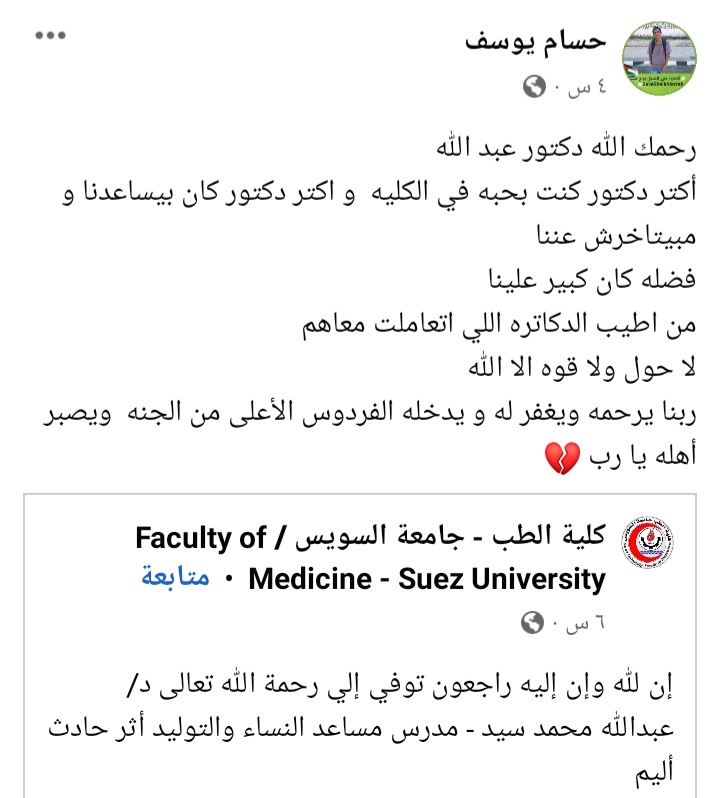
Task: Open the three-dot post options menu
Action: coord(49,35)
